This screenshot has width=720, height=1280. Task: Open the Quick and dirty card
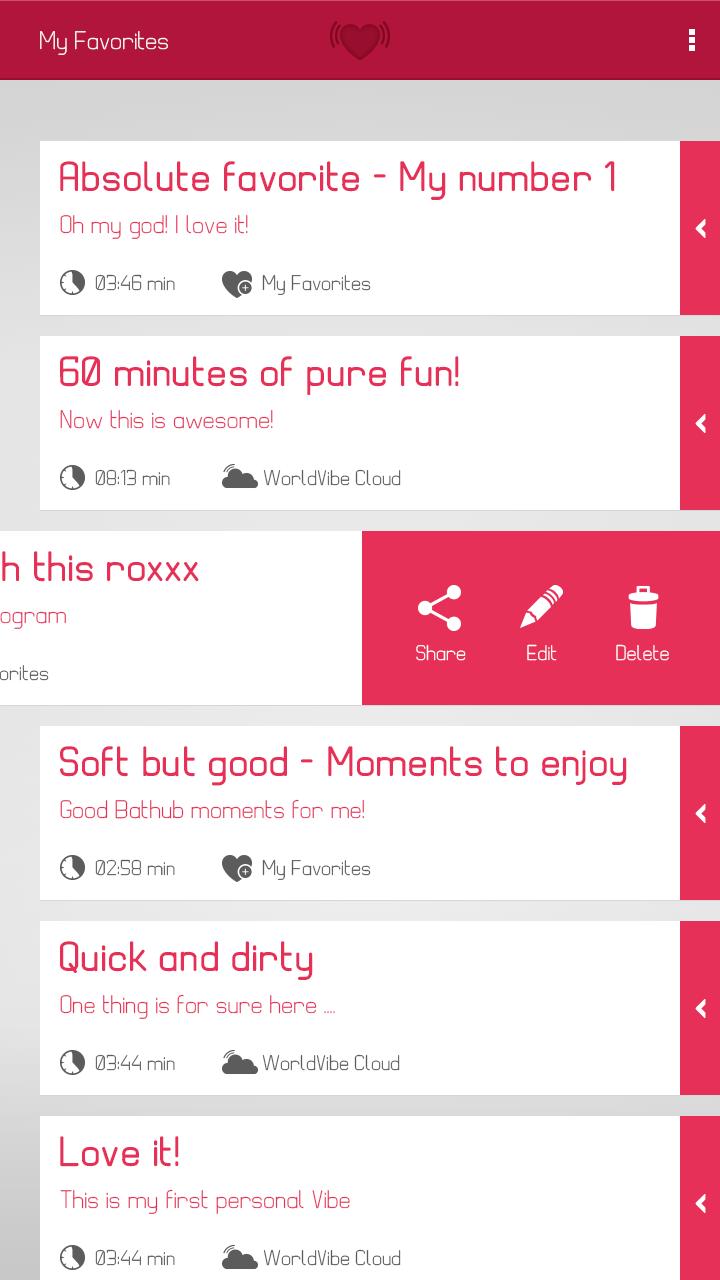(x=186, y=958)
